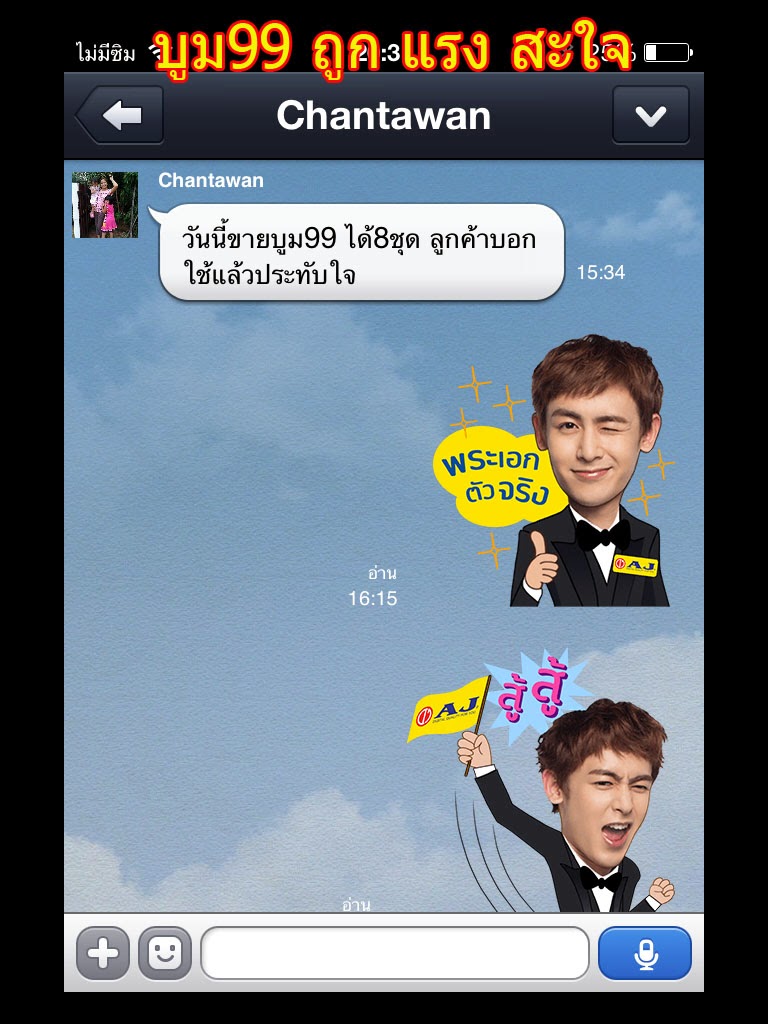Open the plus attachment menu

click(x=102, y=953)
